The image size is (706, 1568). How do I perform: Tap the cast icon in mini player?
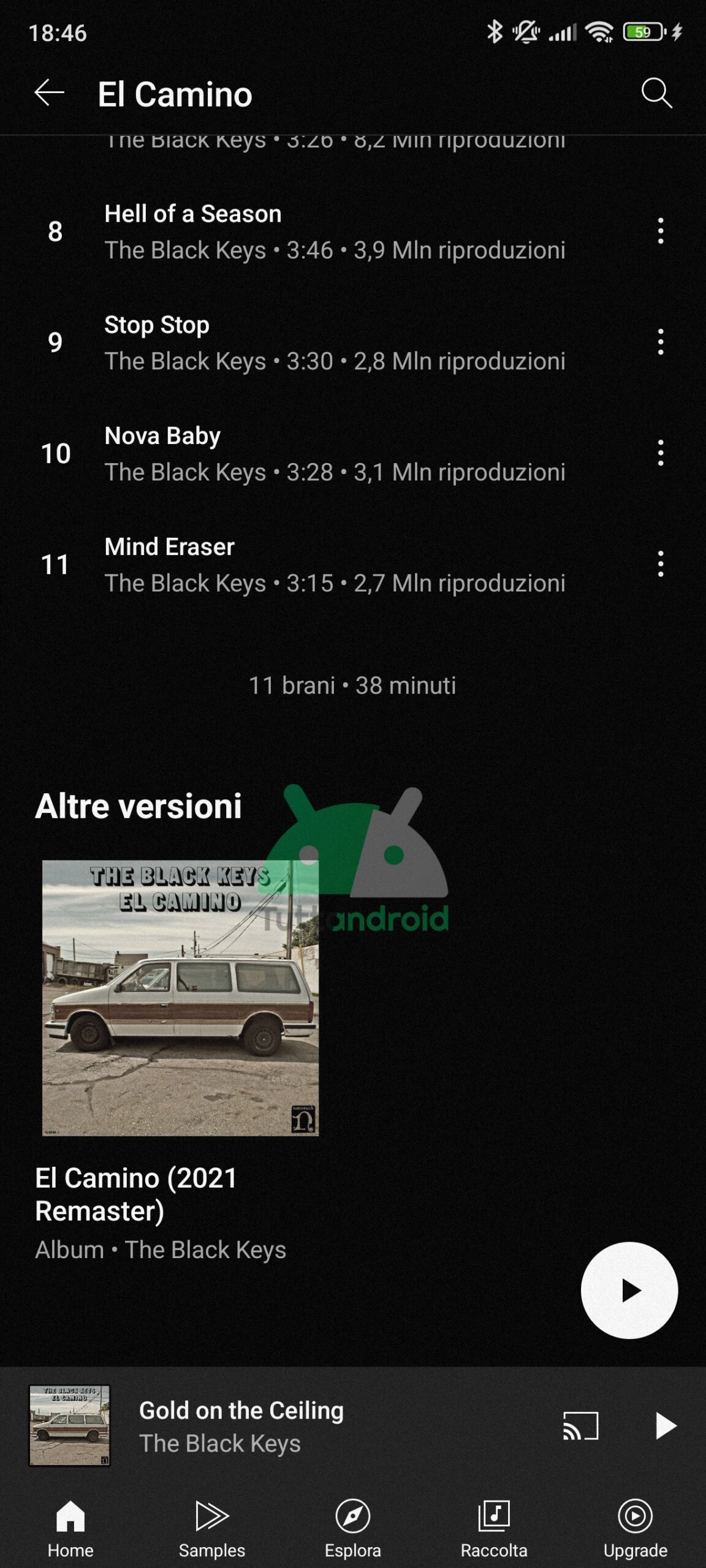[x=580, y=1426]
